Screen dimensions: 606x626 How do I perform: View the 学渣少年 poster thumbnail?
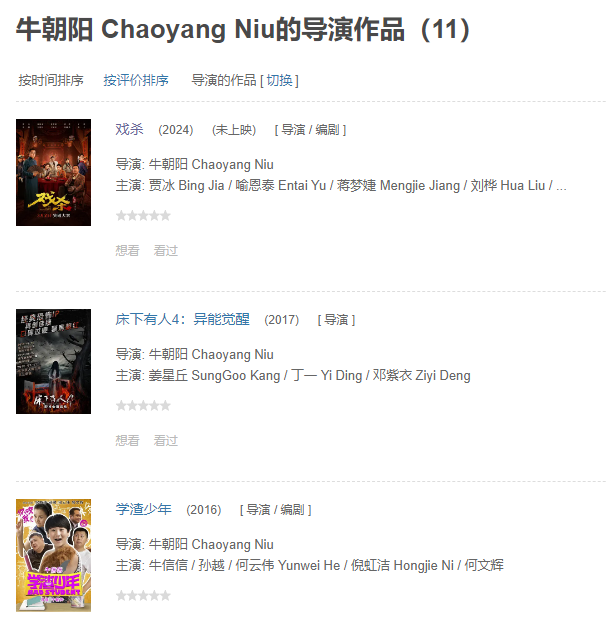pos(53,555)
